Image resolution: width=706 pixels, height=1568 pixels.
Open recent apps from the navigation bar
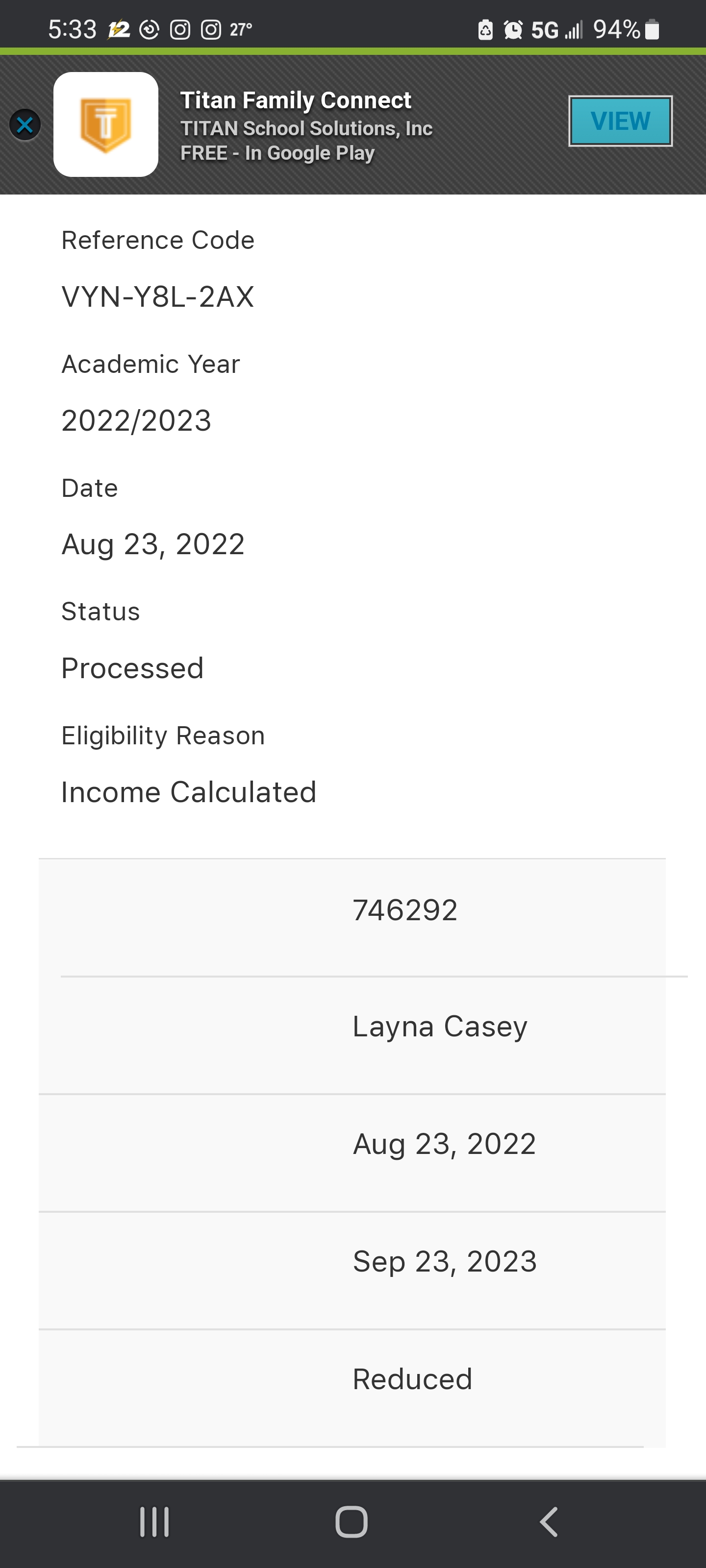(x=155, y=1522)
